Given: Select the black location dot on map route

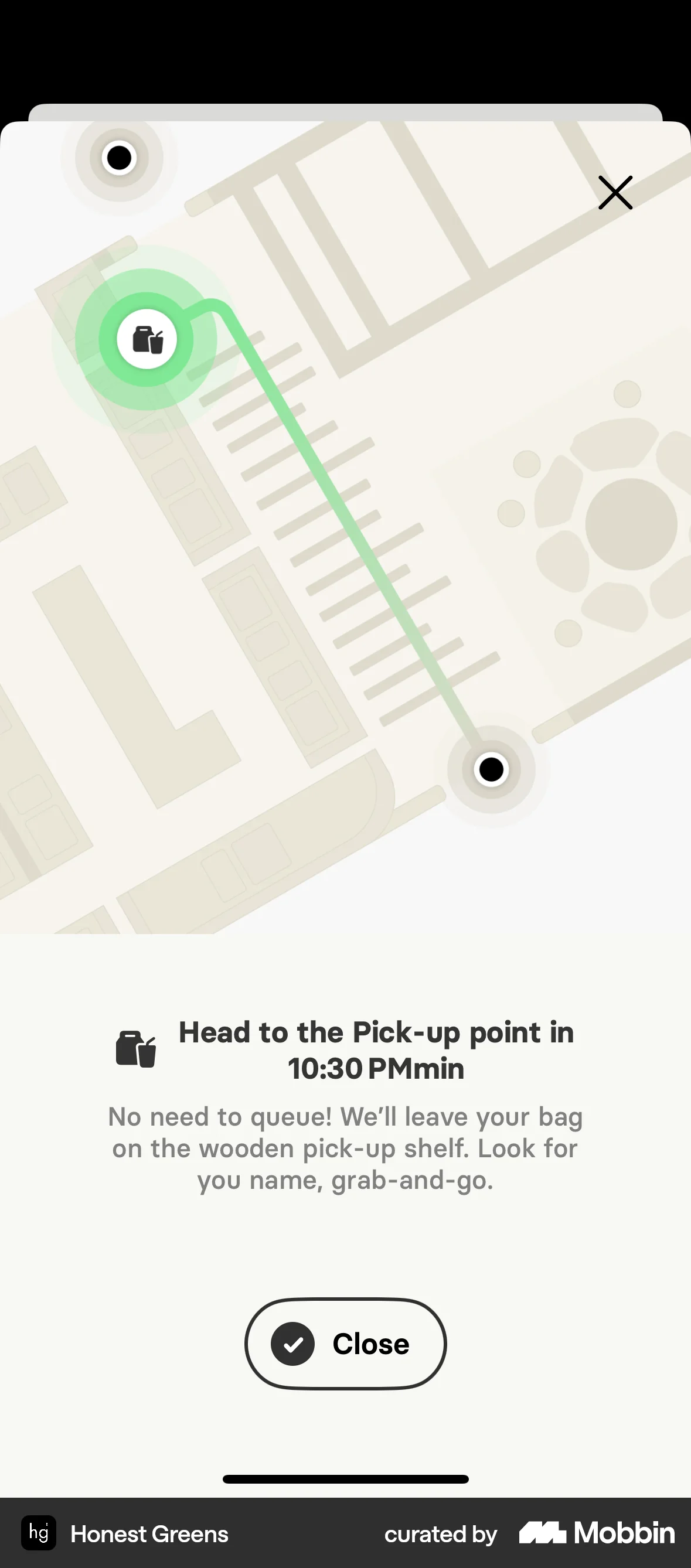Looking at the screenshot, I should click(x=491, y=769).
